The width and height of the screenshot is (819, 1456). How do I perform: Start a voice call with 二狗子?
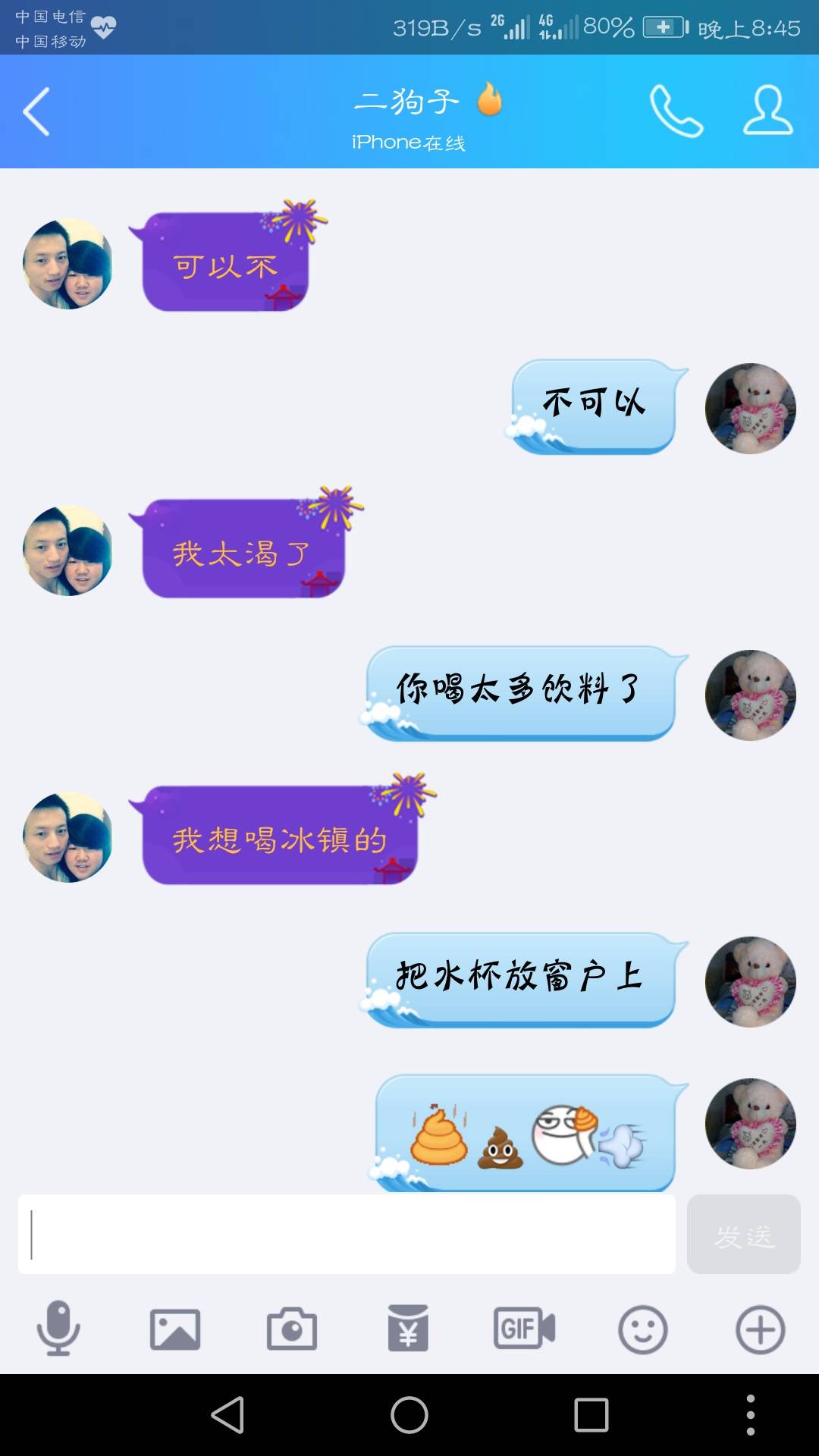[x=676, y=111]
